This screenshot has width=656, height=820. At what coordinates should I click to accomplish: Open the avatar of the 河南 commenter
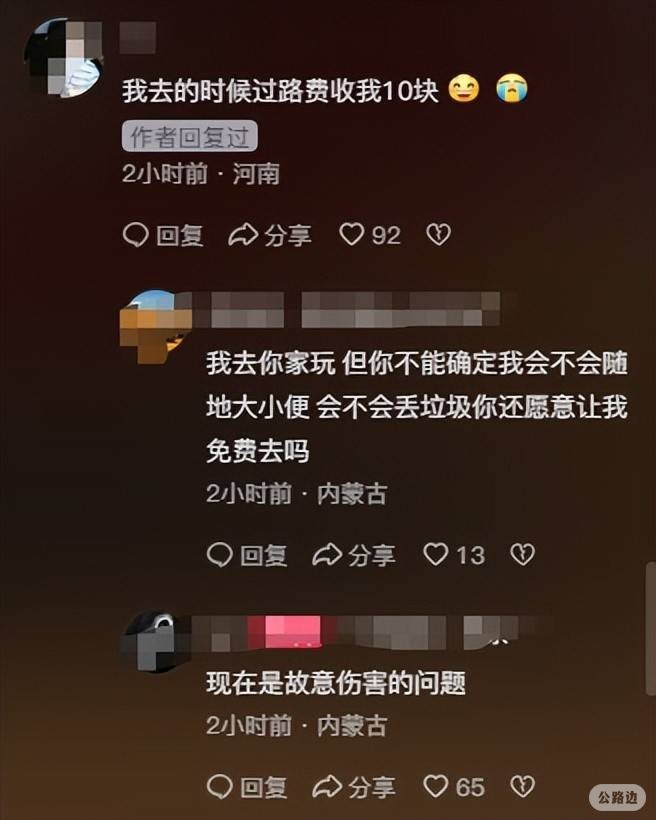click(62, 57)
